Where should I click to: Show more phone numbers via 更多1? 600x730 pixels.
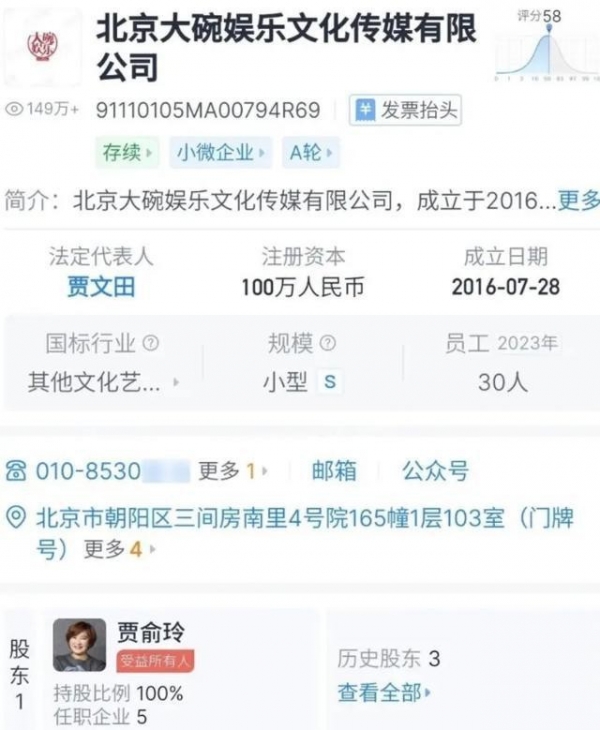pyautogui.click(x=233, y=470)
